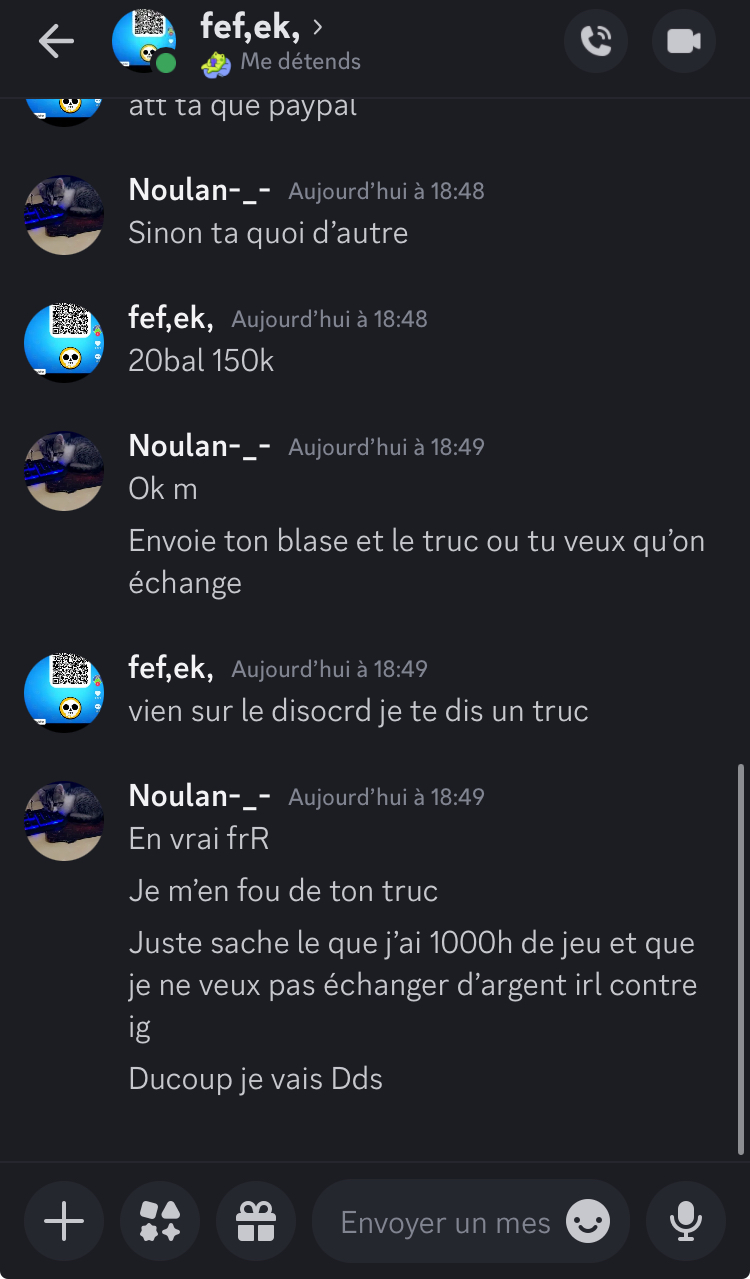
Task: Go back with the top-left arrow
Action: click(56, 41)
